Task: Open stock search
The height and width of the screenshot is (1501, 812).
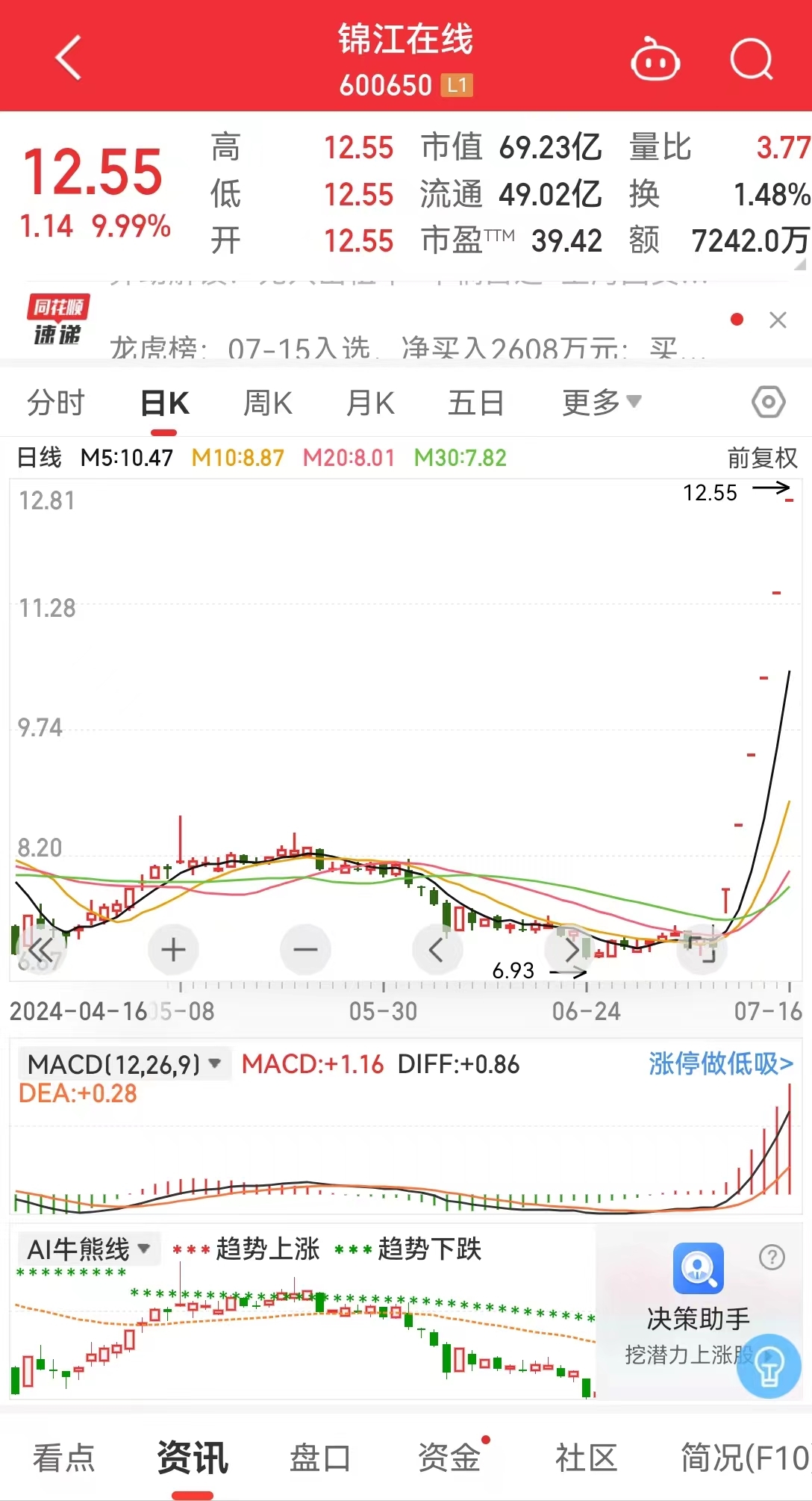Action: [x=752, y=60]
